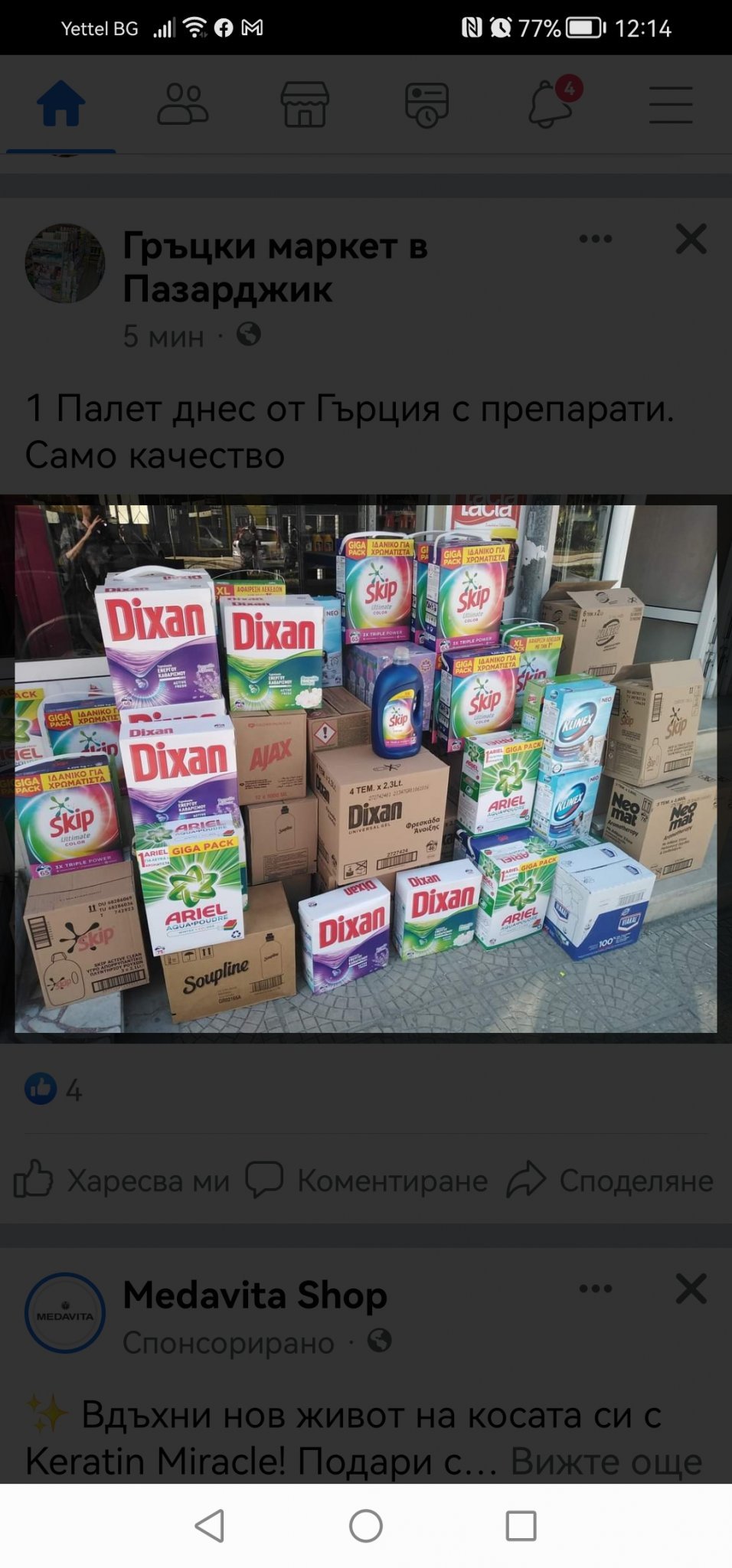Tap the Гръцки маркет profile picture

pyautogui.click(x=65, y=263)
